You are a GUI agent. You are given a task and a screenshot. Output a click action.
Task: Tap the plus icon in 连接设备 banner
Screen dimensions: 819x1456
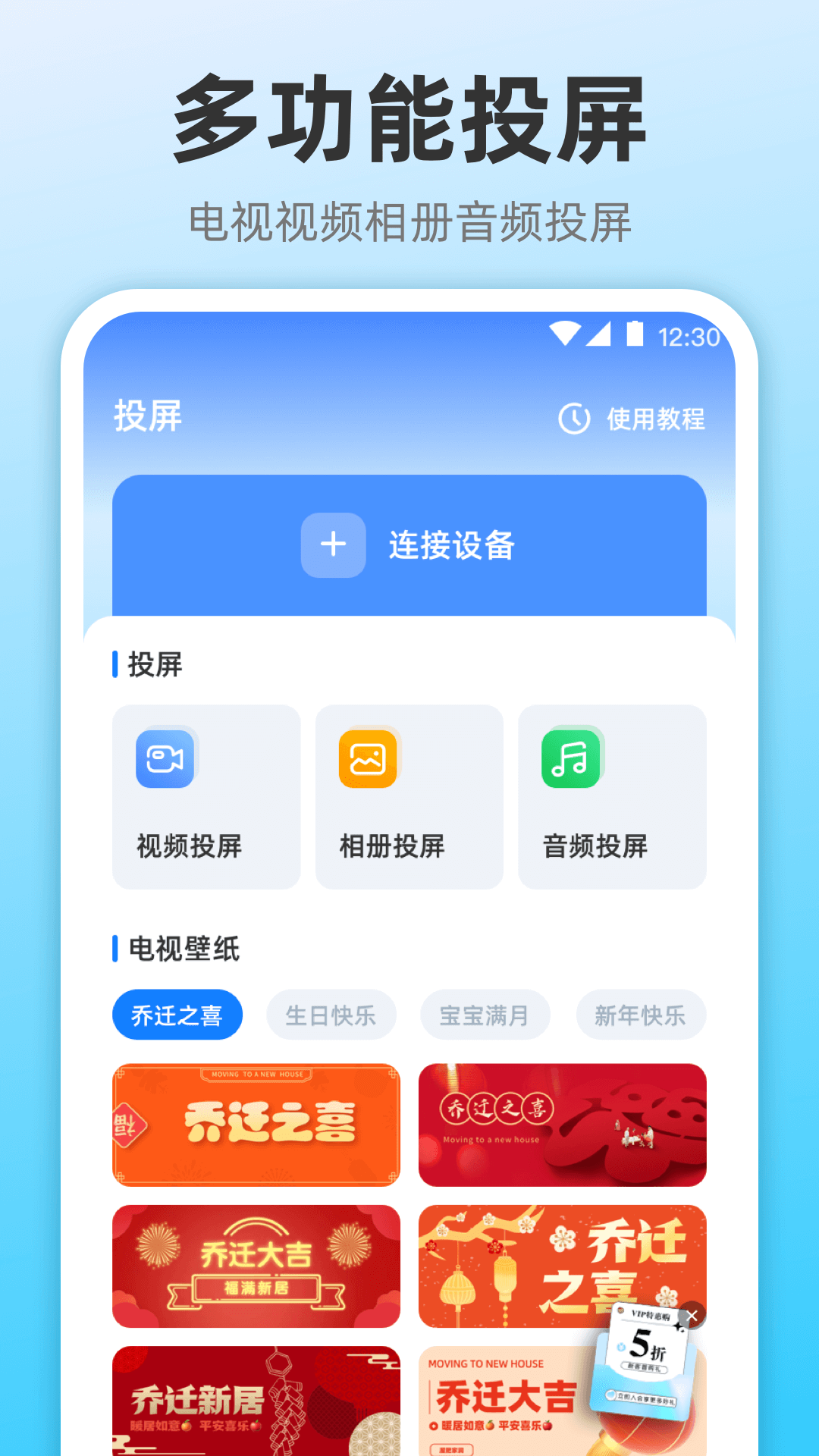(332, 544)
